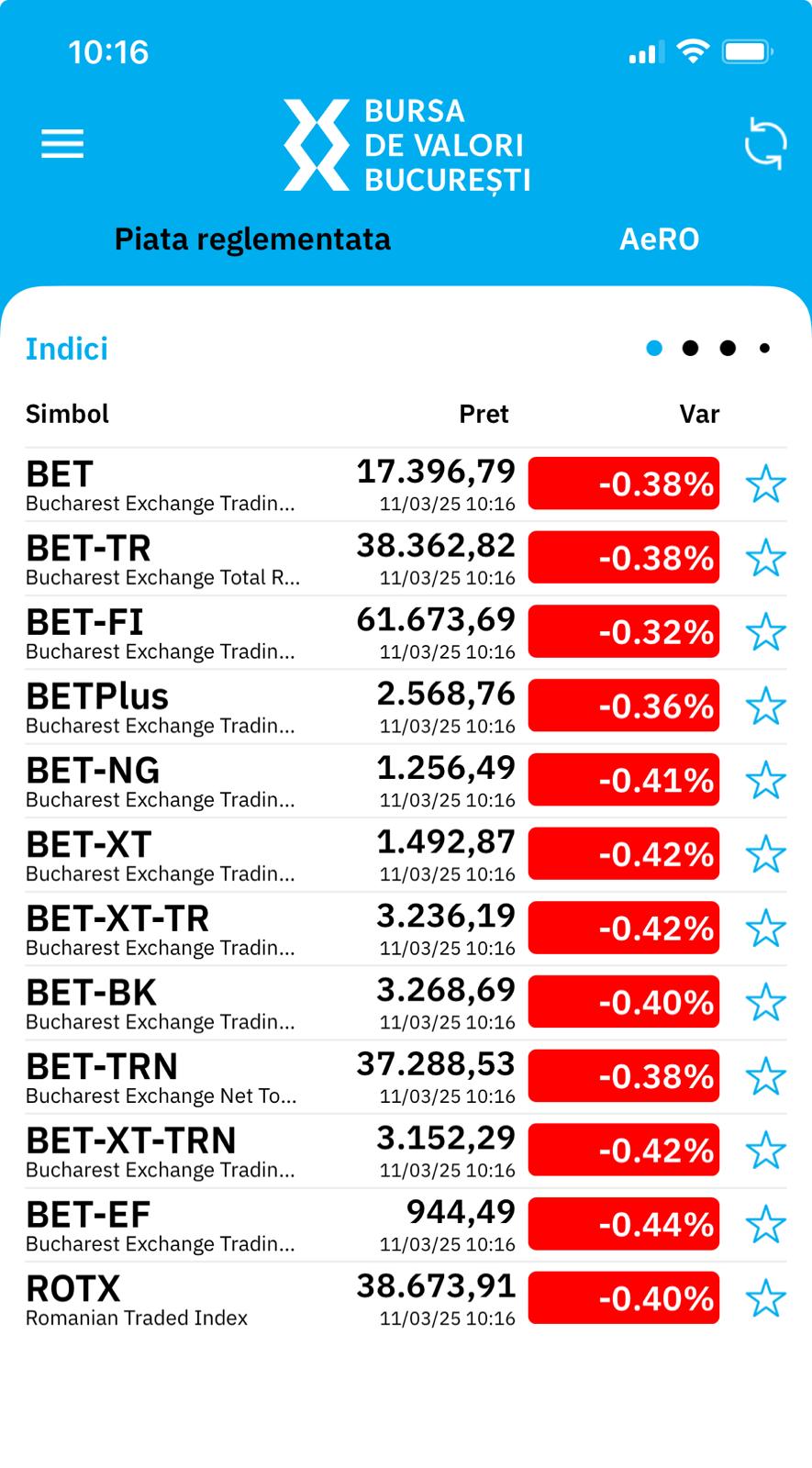Open the BET-FI index details
This screenshot has height=1468, width=812.
[x=373, y=633]
